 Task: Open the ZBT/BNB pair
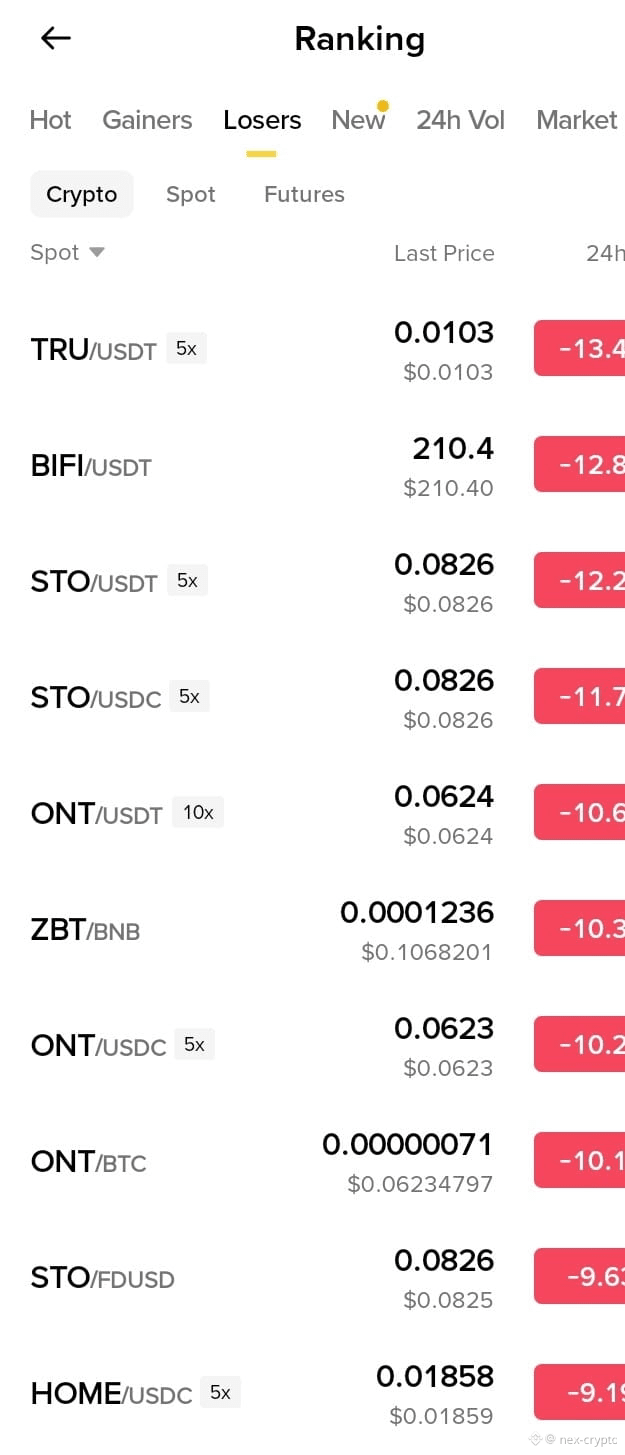(x=312, y=929)
